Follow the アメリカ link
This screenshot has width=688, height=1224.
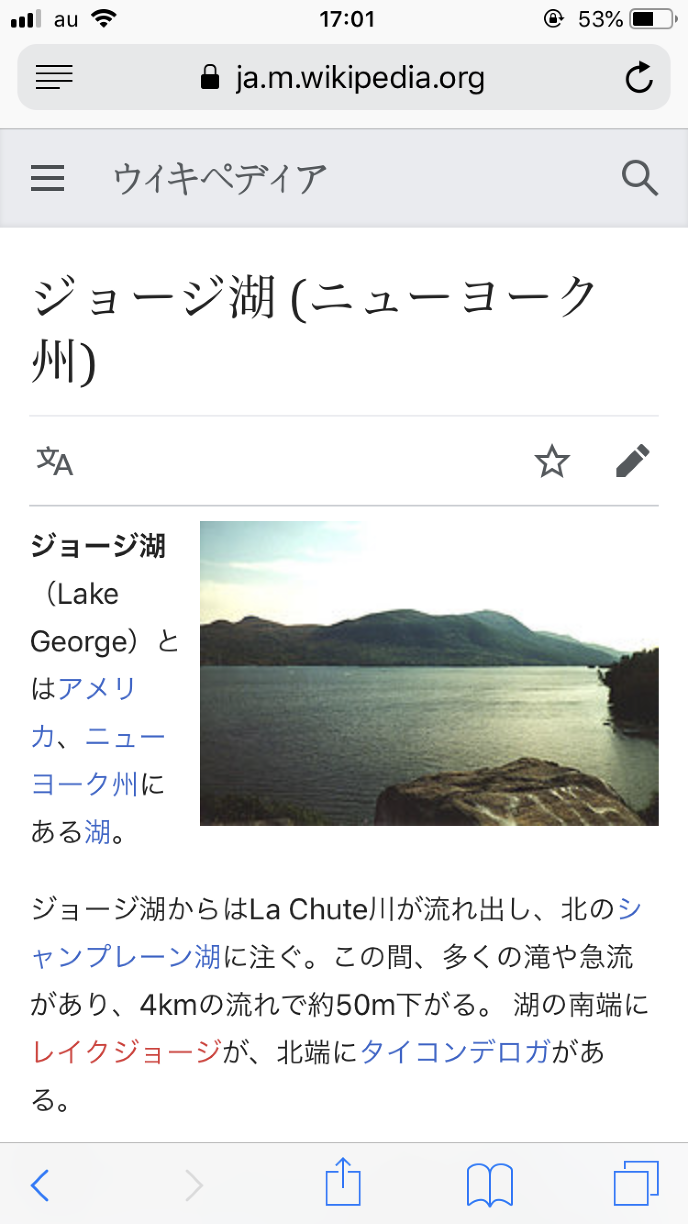(96, 689)
